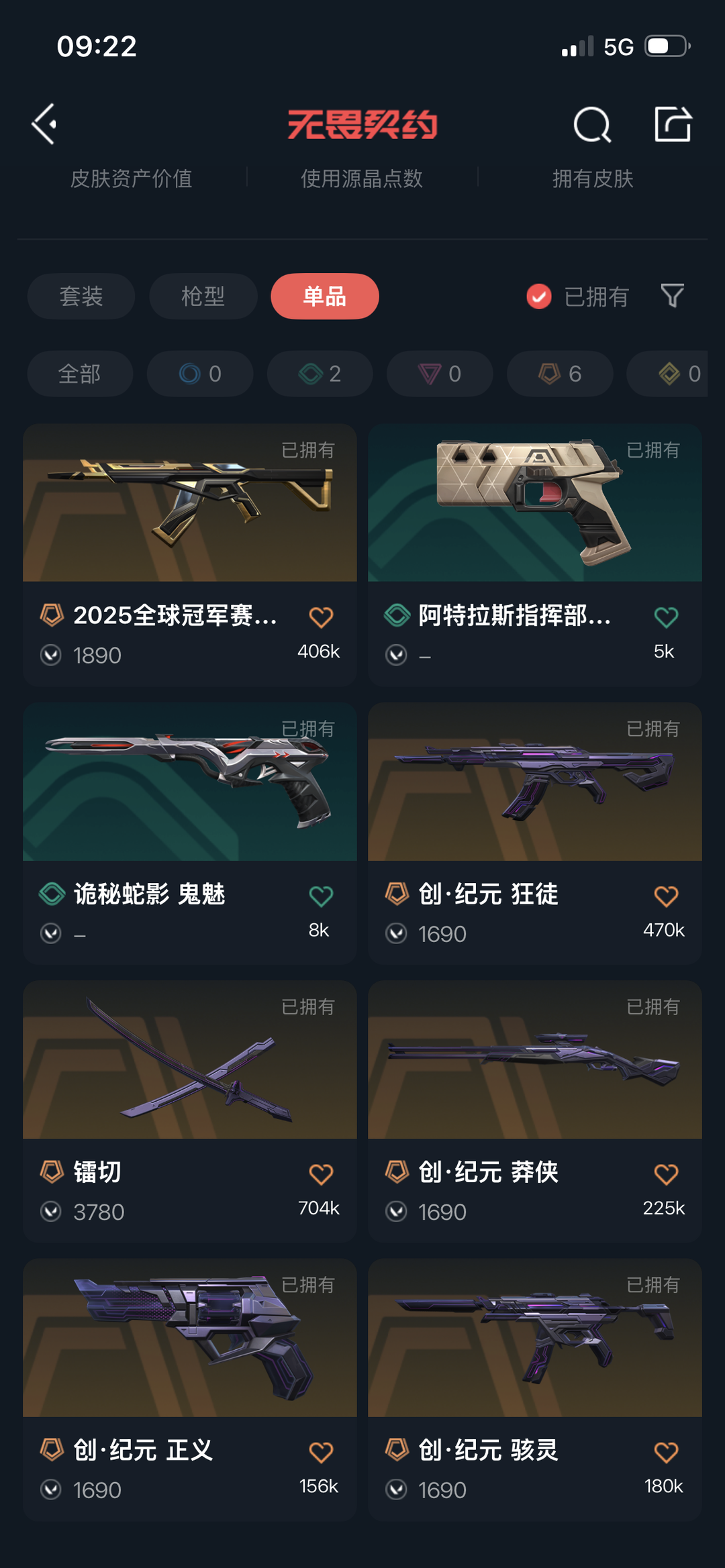725x1568 pixels.
Task: Switch to the 使用源晶点数 tab
Action: point(362,179)
